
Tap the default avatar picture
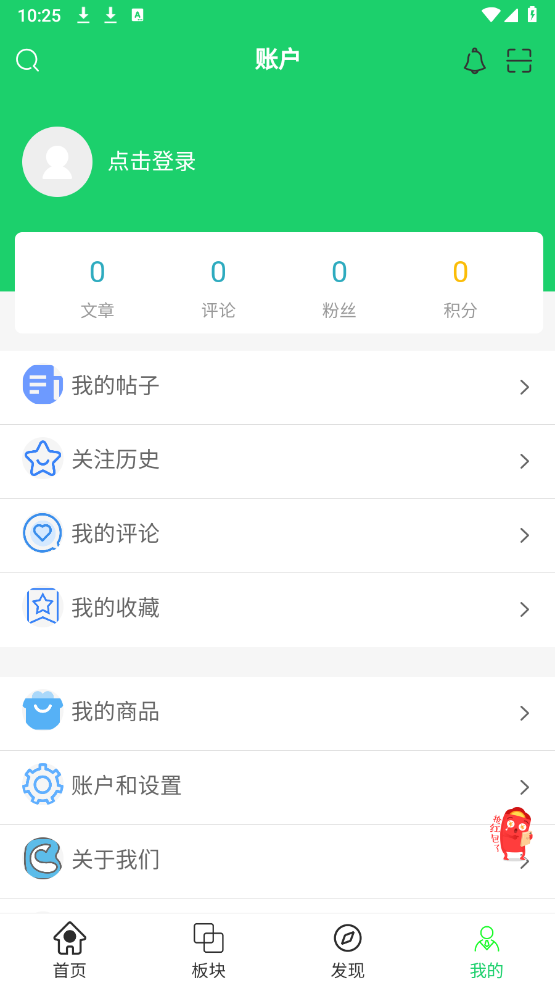[57, 162]
